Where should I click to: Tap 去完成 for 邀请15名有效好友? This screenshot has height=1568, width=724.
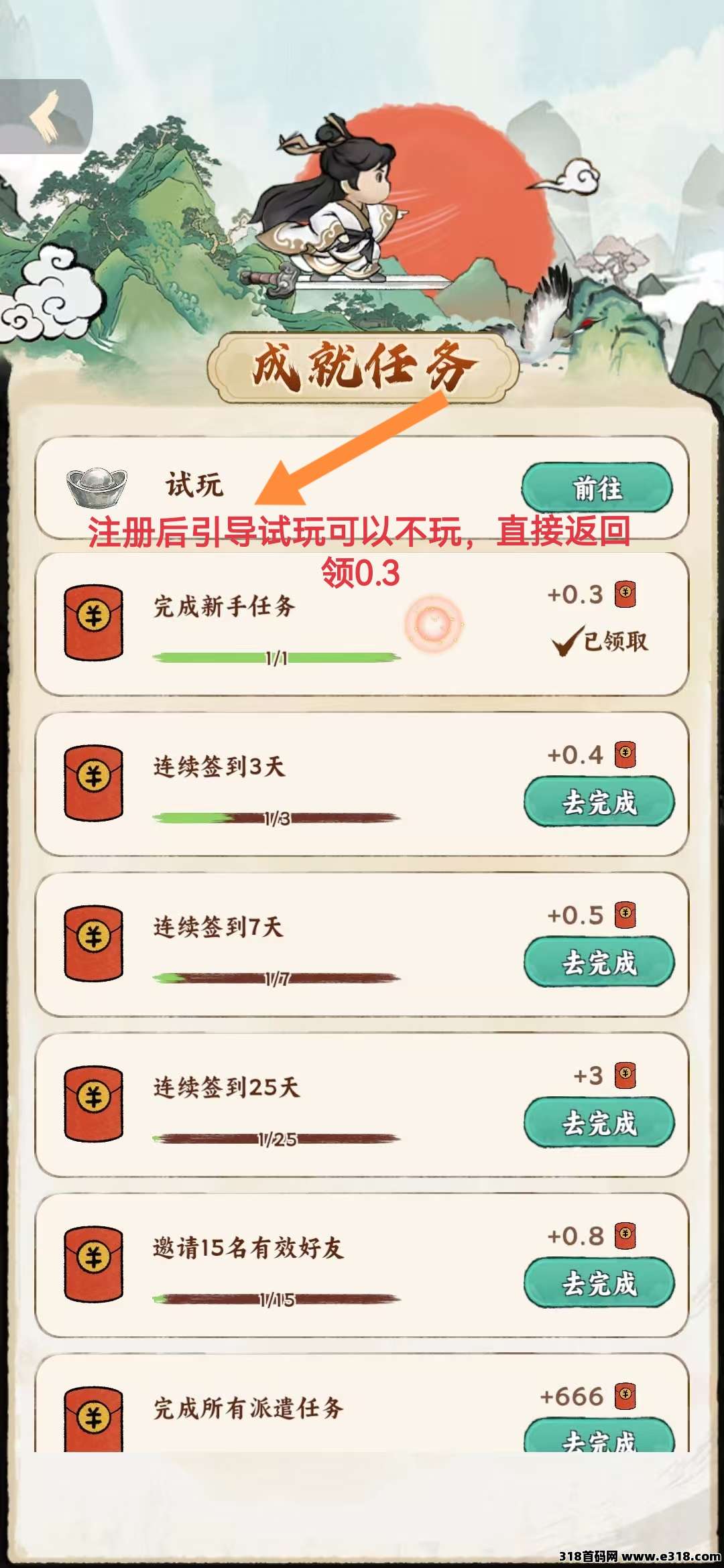point(599,1283)
